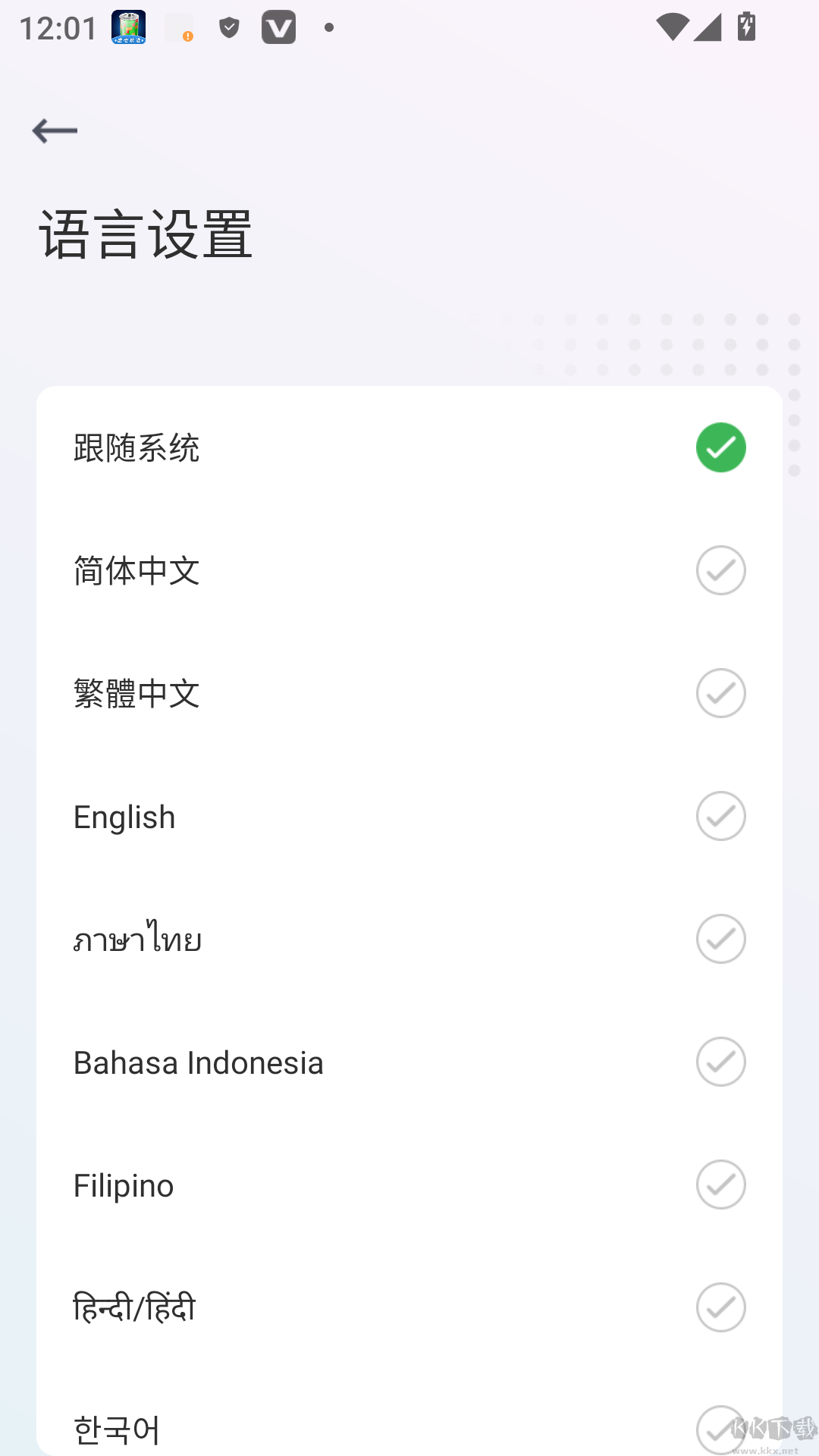
Task: Click the orange warning notification icon
Action: click(182, 30)
